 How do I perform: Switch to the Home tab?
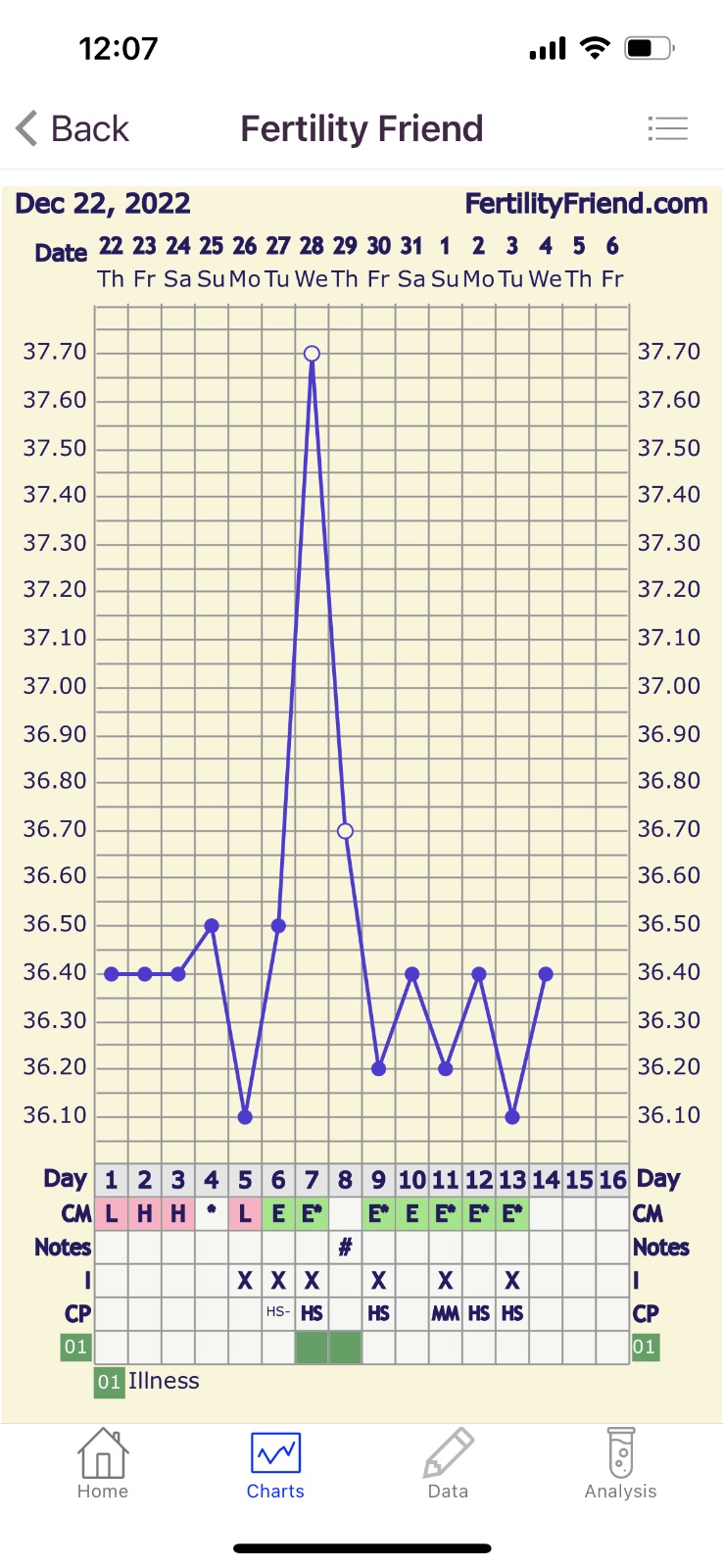tap(103, 1464)
